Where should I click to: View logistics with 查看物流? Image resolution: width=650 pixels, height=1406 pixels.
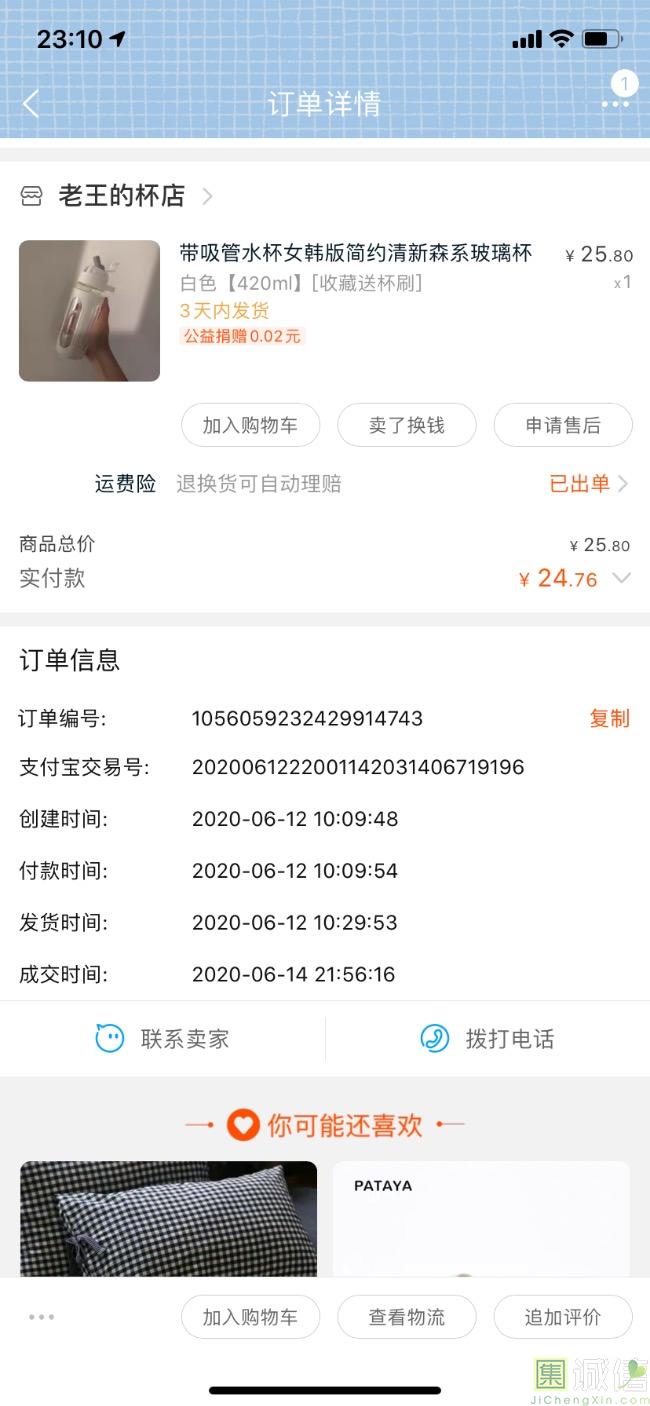[x=406, y=1317]
